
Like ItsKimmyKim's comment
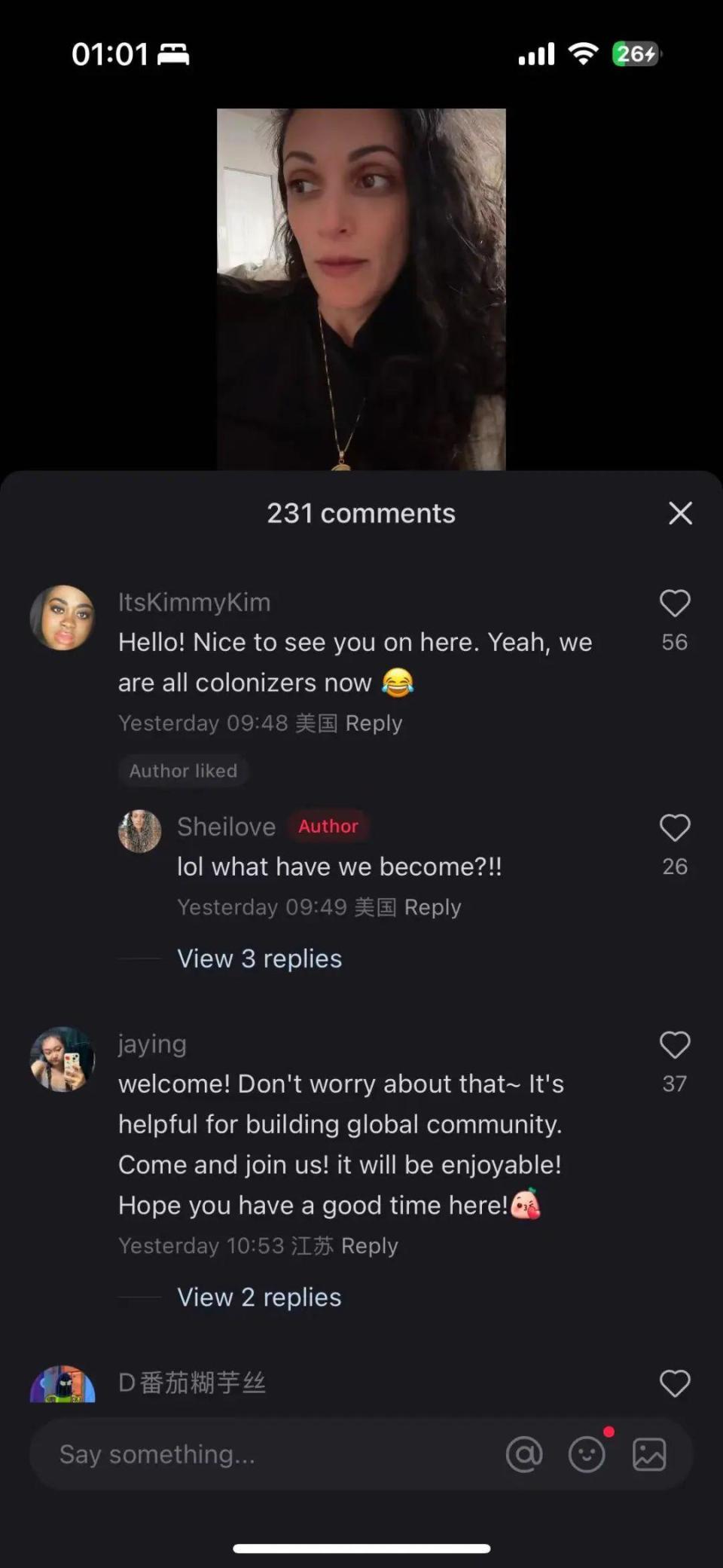674,604
